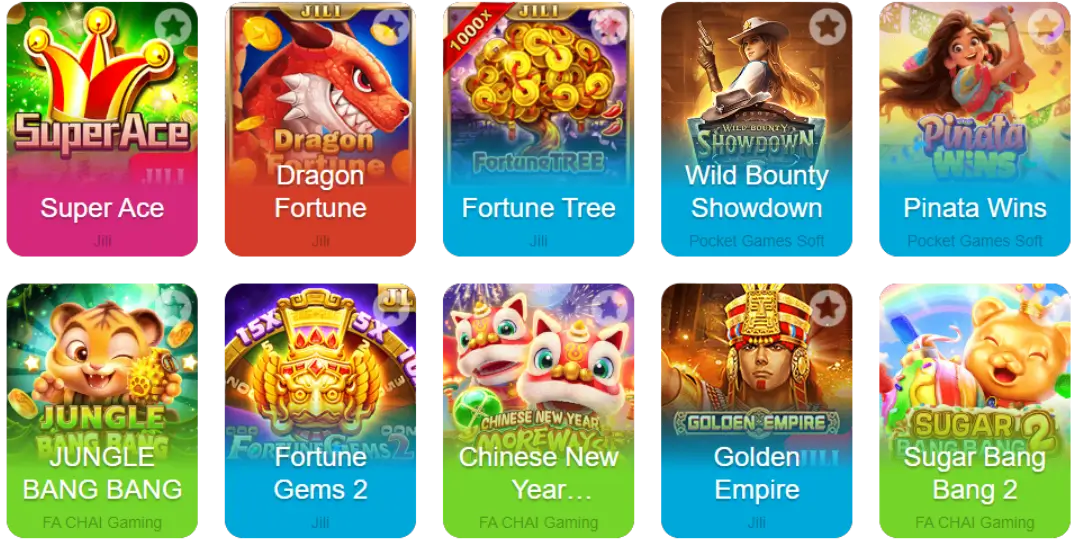Favorite Super Ace with its star icon
Image resolution: width=1080 pixels, height=540 pixels.
point(173,26)
